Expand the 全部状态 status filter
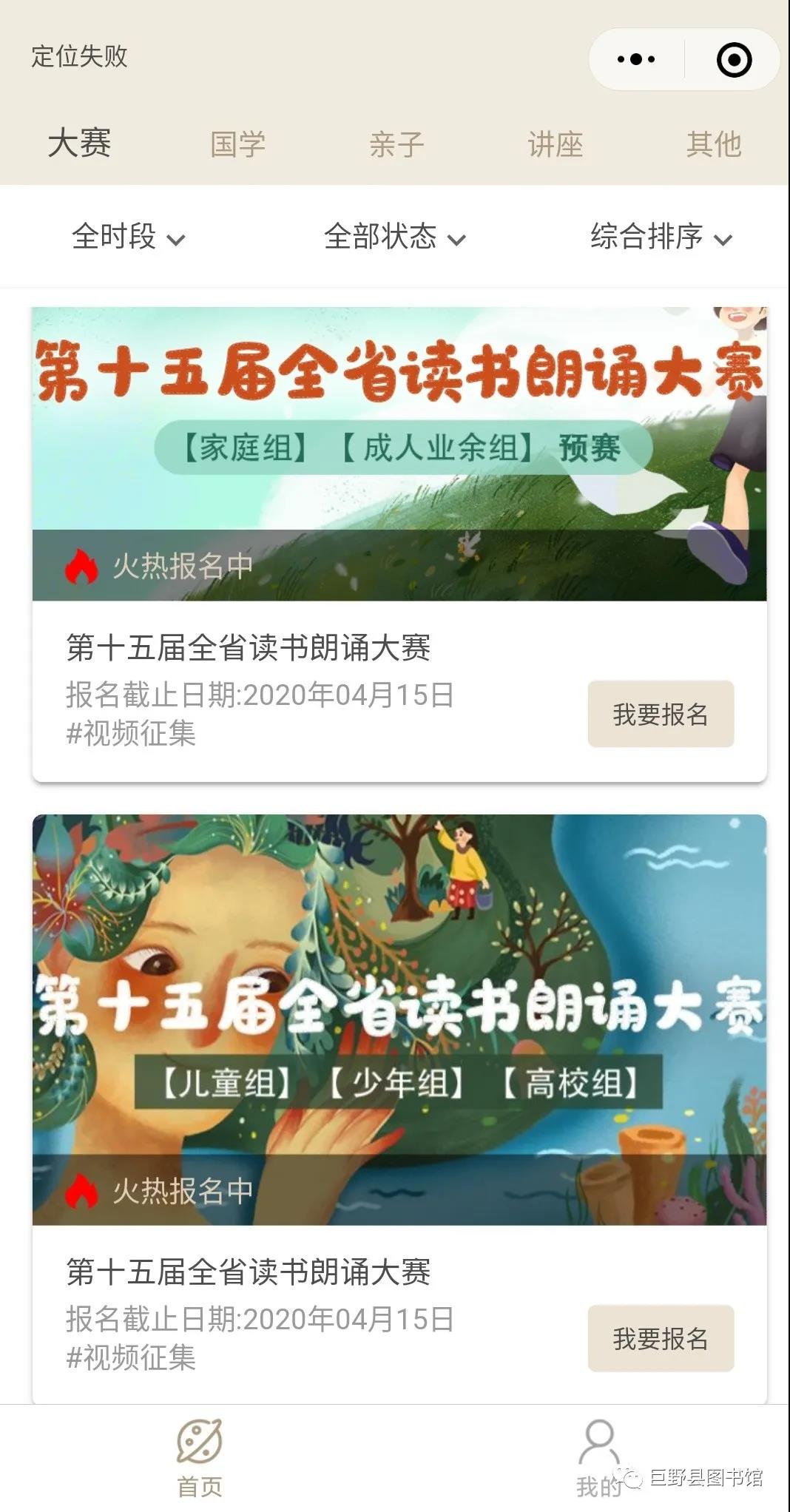The width and height of the screenshot is (790, 1512). click(394, 237)
